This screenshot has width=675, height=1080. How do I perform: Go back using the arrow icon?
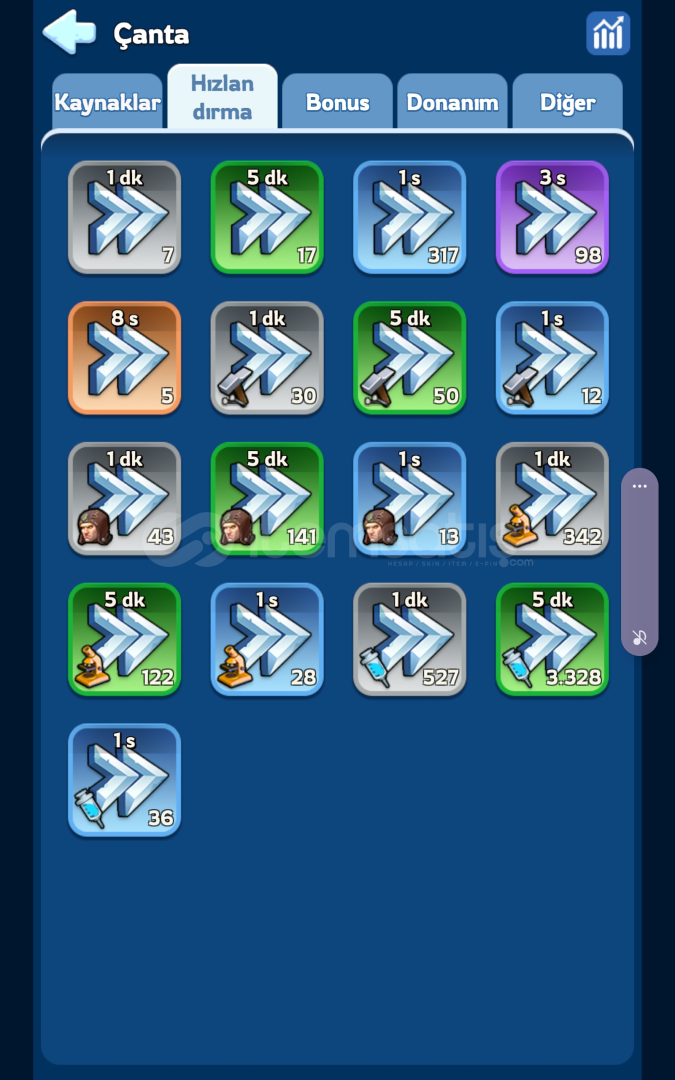[x=70, y=32]
